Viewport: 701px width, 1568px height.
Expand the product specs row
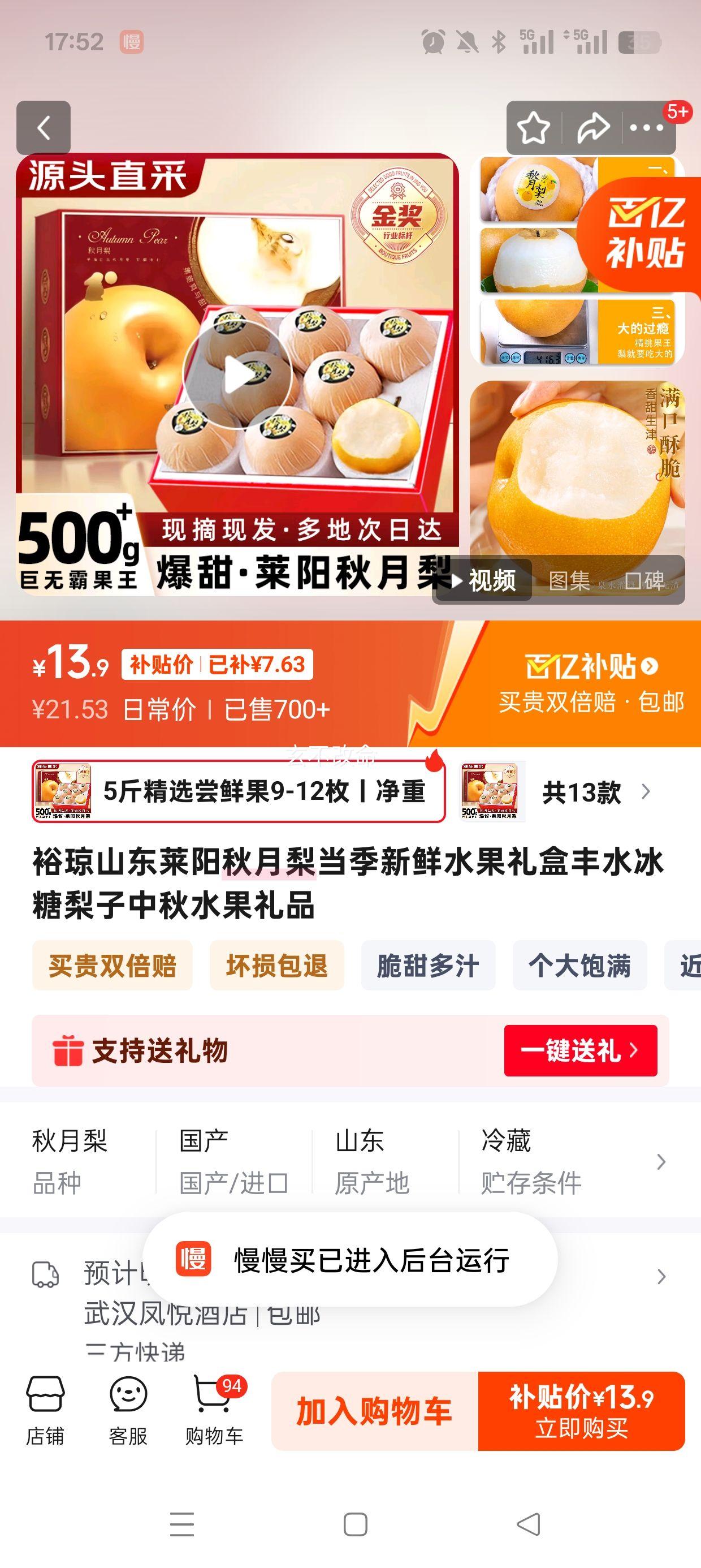(x=661, y=1161)
